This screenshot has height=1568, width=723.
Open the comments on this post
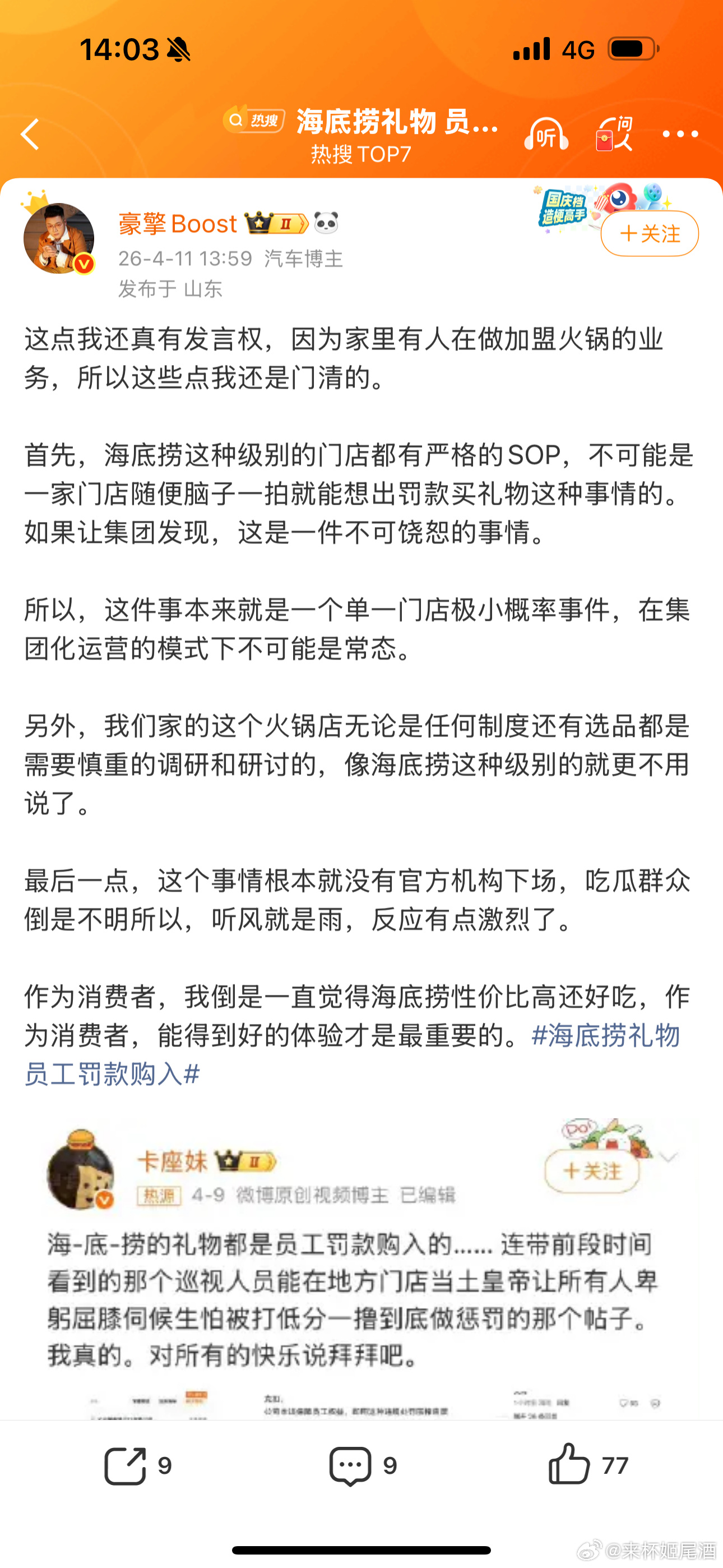click(361, 1466)
